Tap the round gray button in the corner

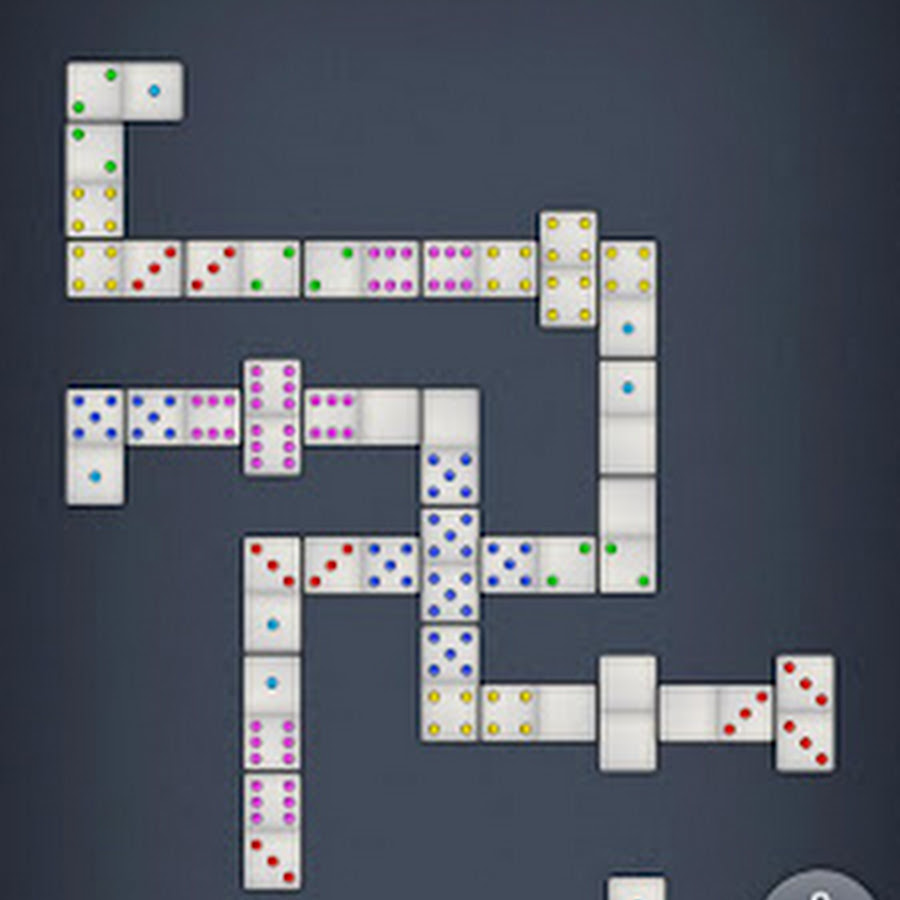822,886
